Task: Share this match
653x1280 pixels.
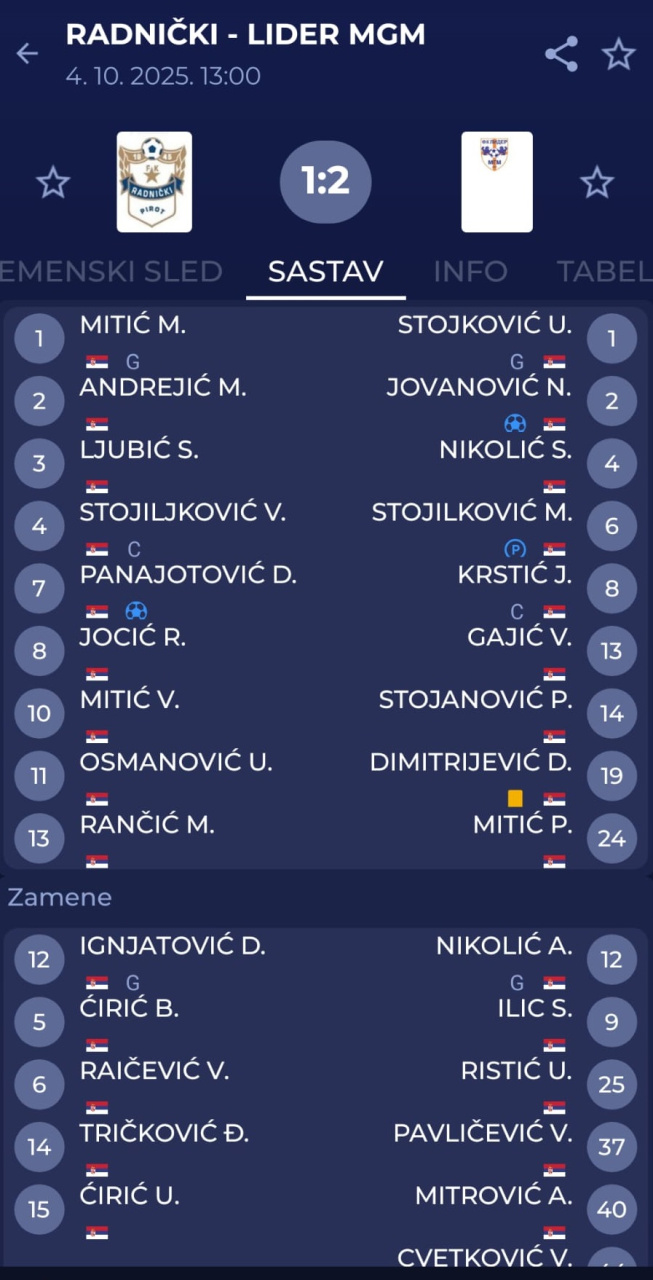Action: tap(561, 54)
